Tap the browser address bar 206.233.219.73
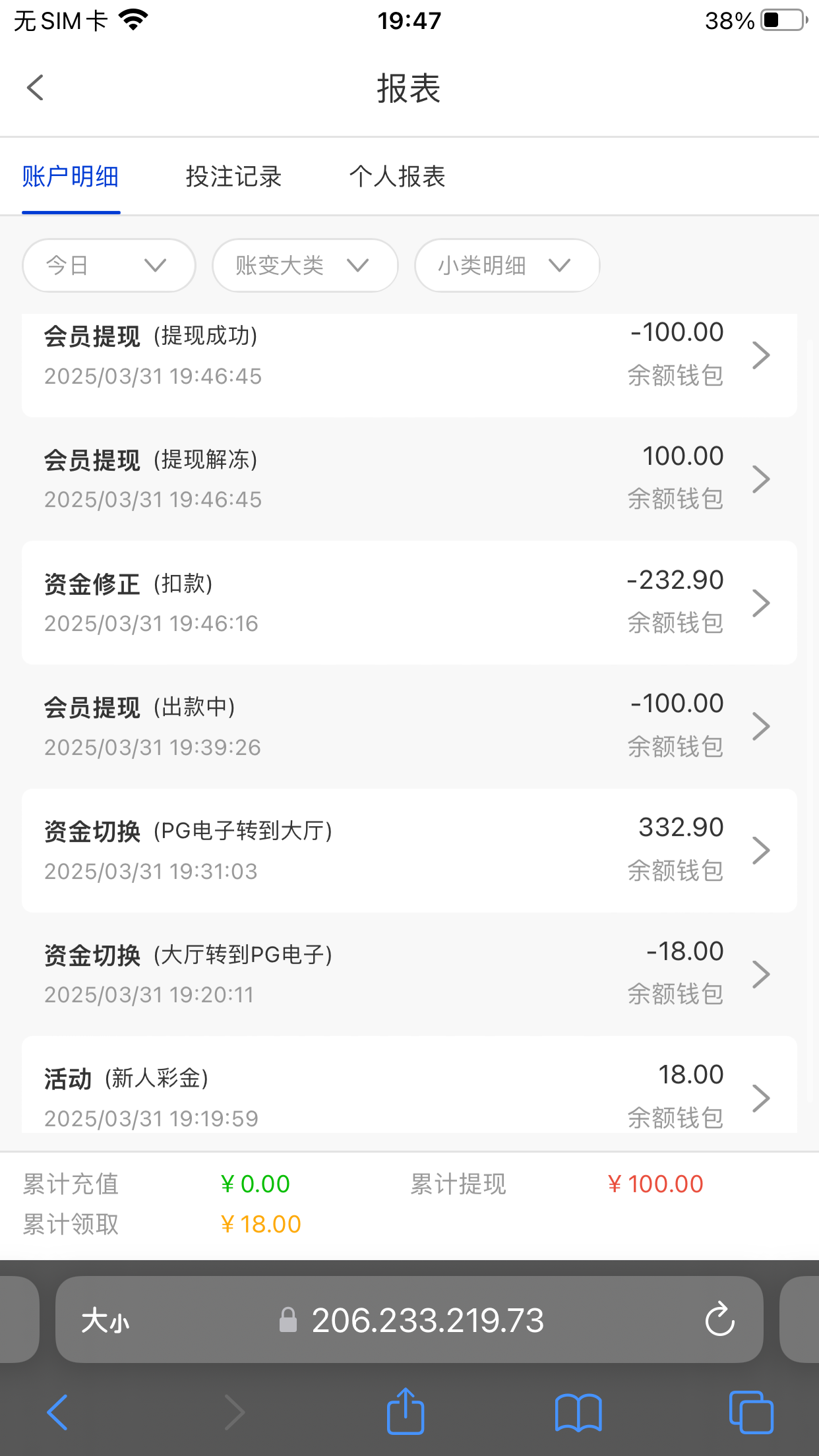Image resolution: width=819 pixels, height=1456 pixels. point(427,1320)
